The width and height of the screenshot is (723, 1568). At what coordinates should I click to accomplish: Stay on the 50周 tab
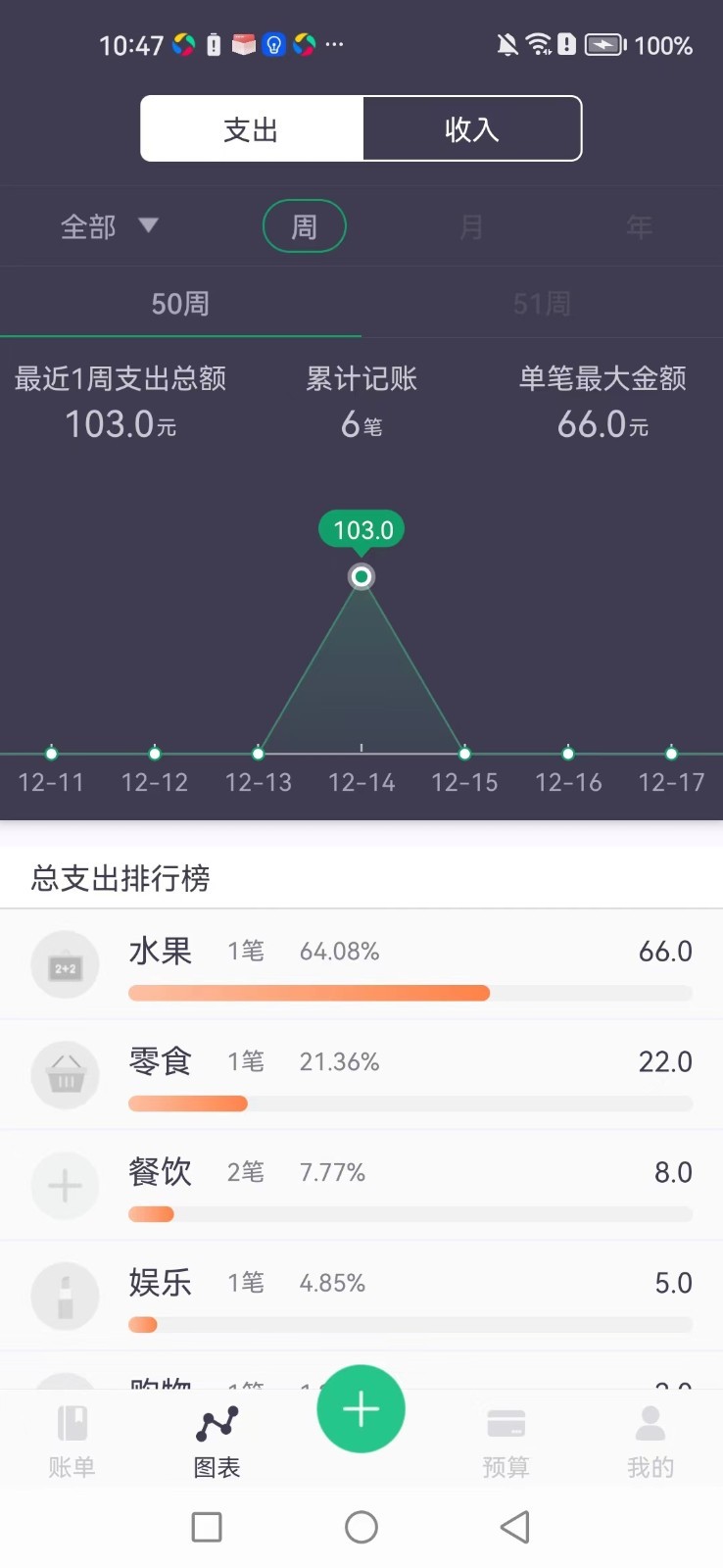(x=180, y=303)
